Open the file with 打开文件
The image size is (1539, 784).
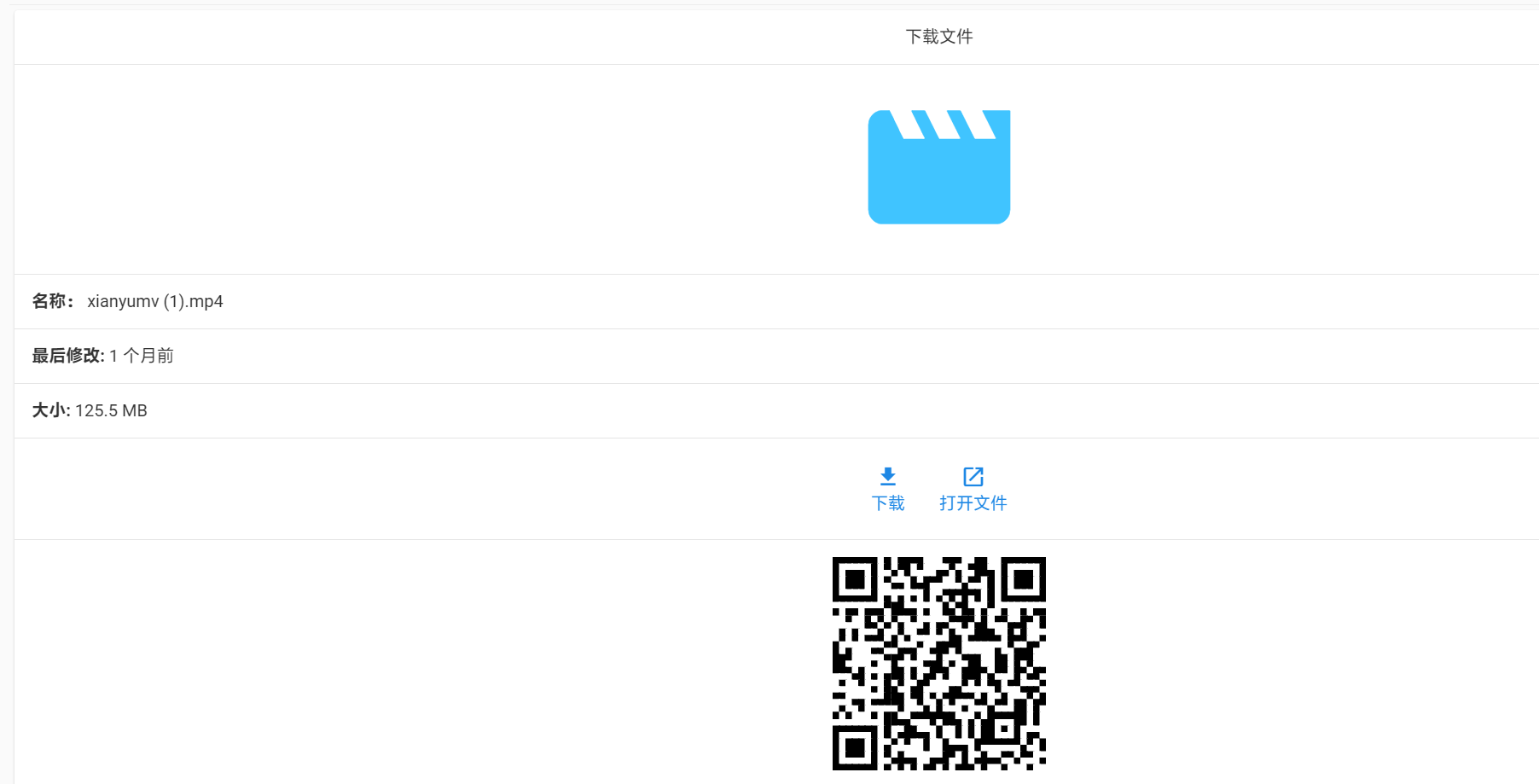(973, 489)
